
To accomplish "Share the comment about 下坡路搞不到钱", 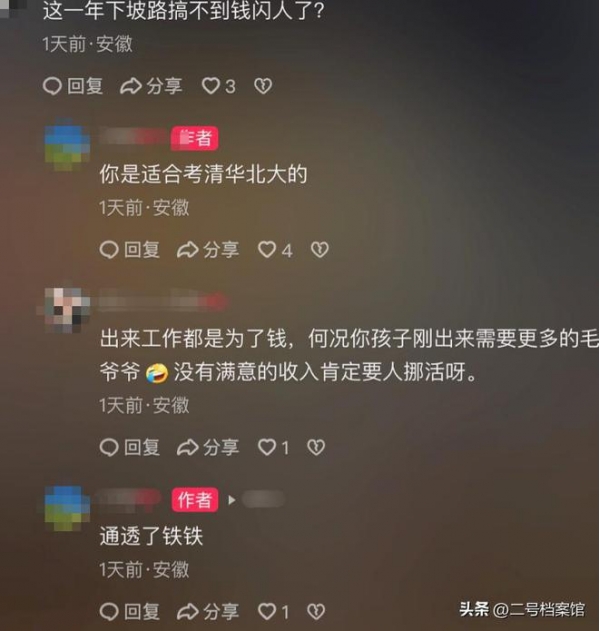I will point(151,86).
